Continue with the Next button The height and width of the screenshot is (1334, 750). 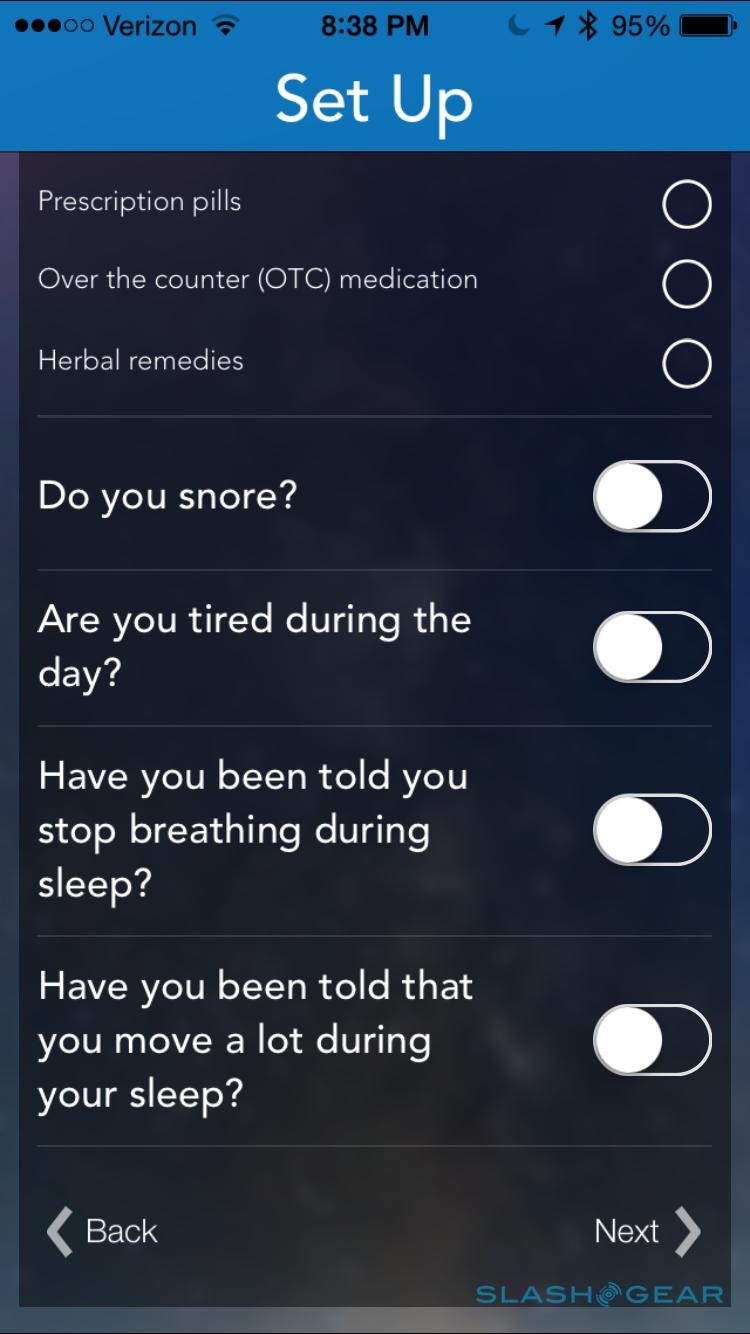point(647,1231)
